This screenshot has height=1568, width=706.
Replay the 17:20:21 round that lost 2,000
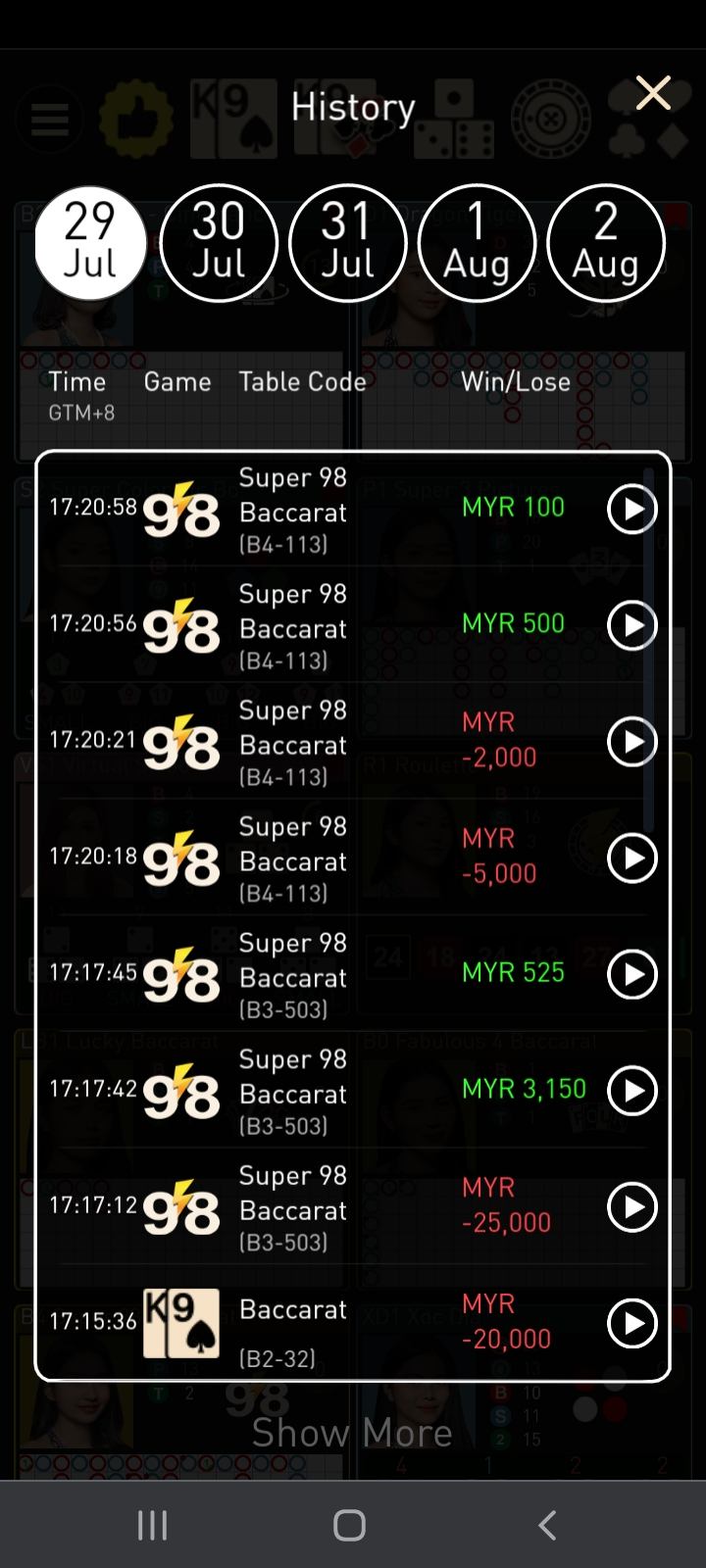tap(631, 742)
